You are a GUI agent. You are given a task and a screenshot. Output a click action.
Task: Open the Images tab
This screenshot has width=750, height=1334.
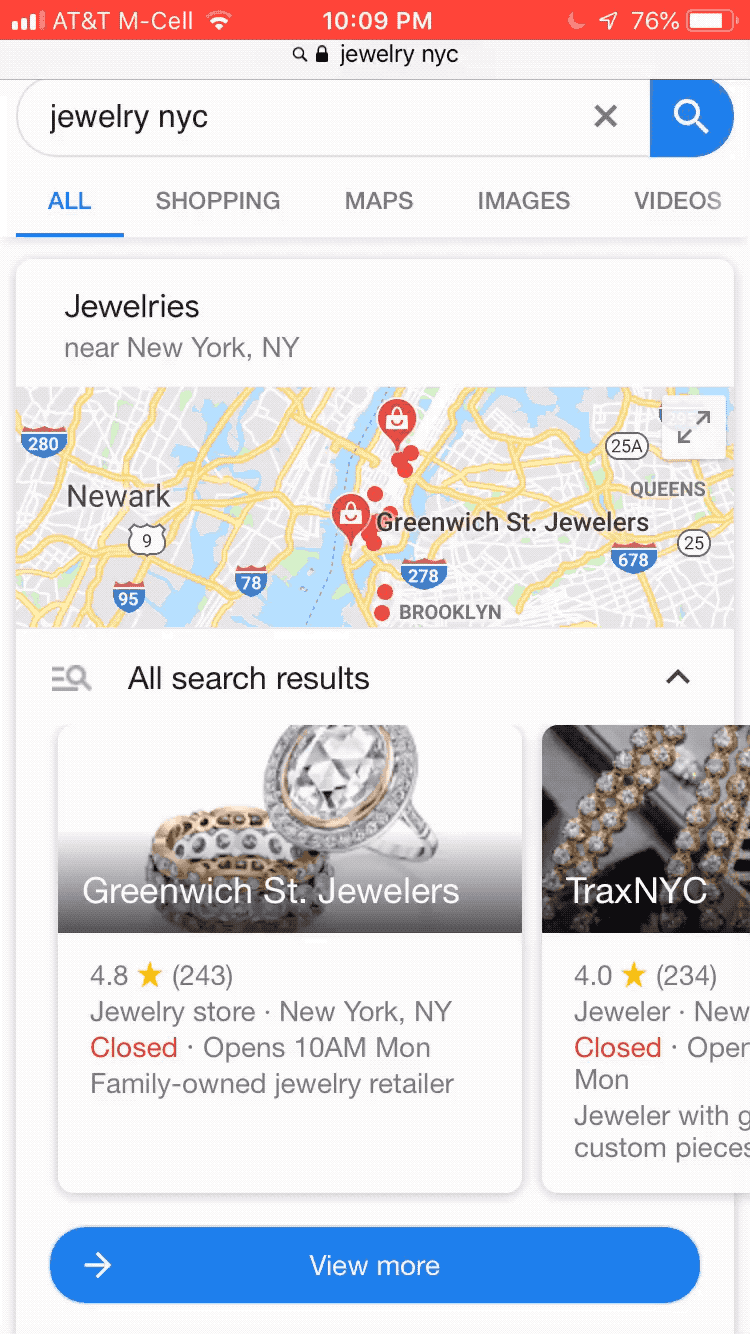(x=524, y=201)
